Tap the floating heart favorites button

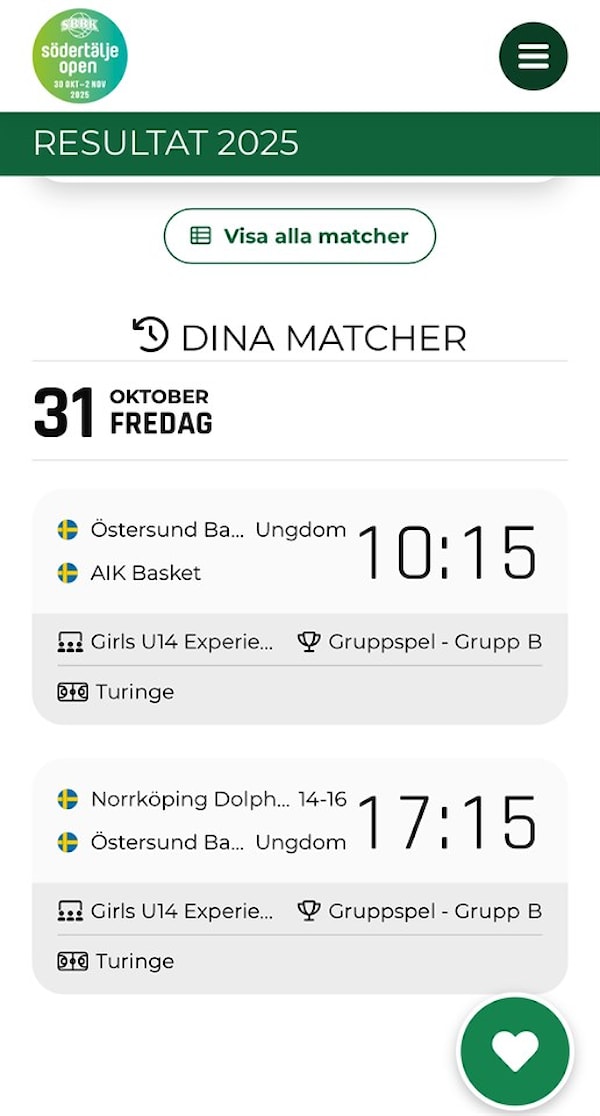click(x=515, y=1051)
